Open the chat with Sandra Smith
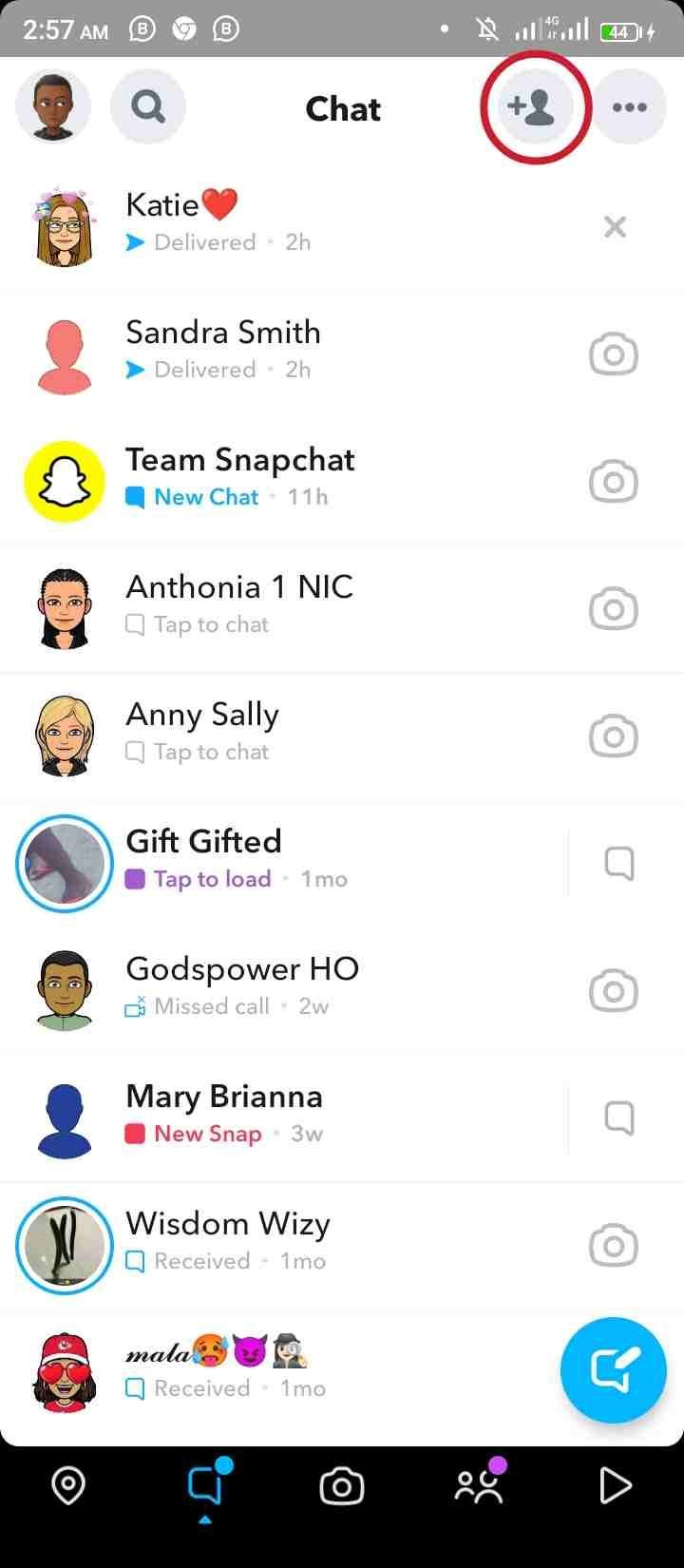The width and height of the screenshot is (684, 1568). [x=285, y=354]
